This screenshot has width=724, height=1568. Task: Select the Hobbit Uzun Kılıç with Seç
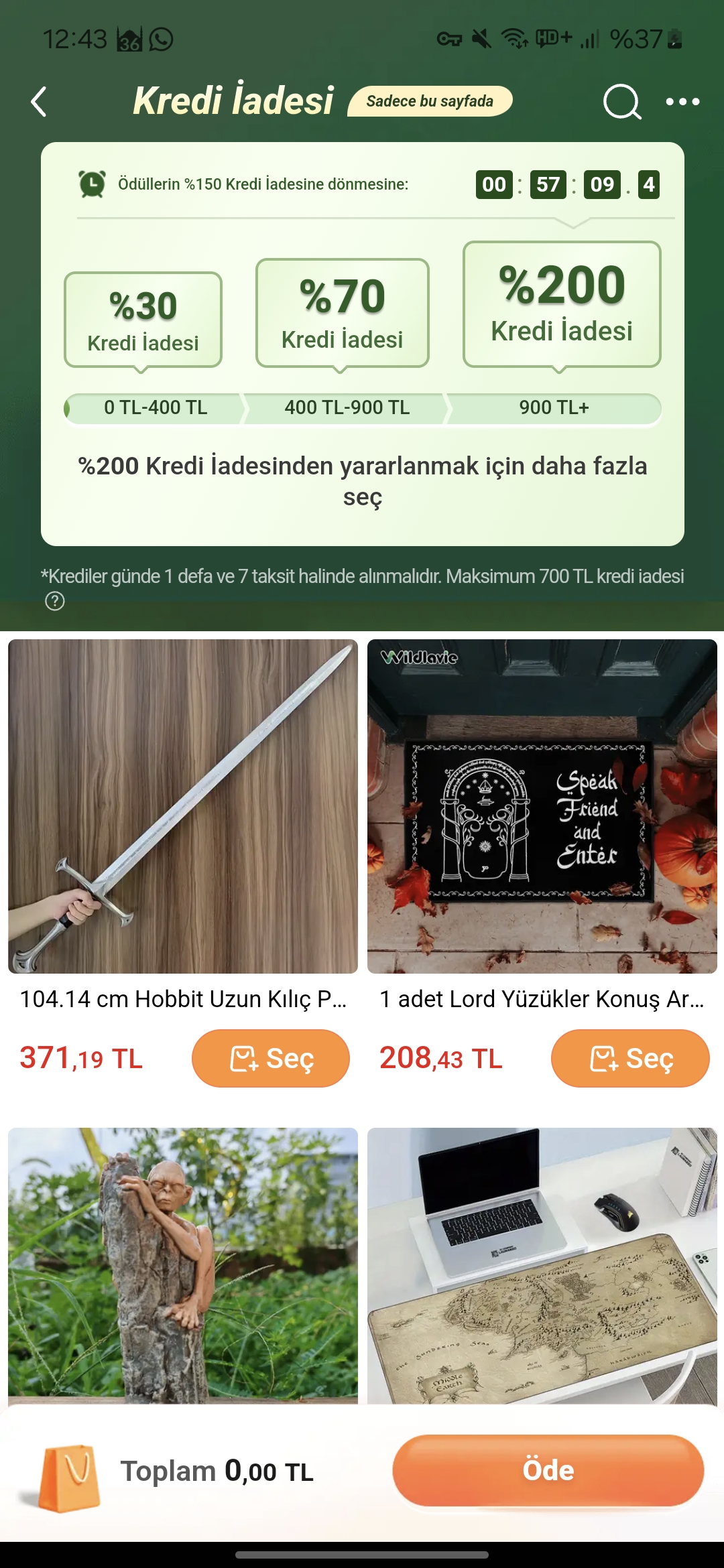pos(270,1058)
